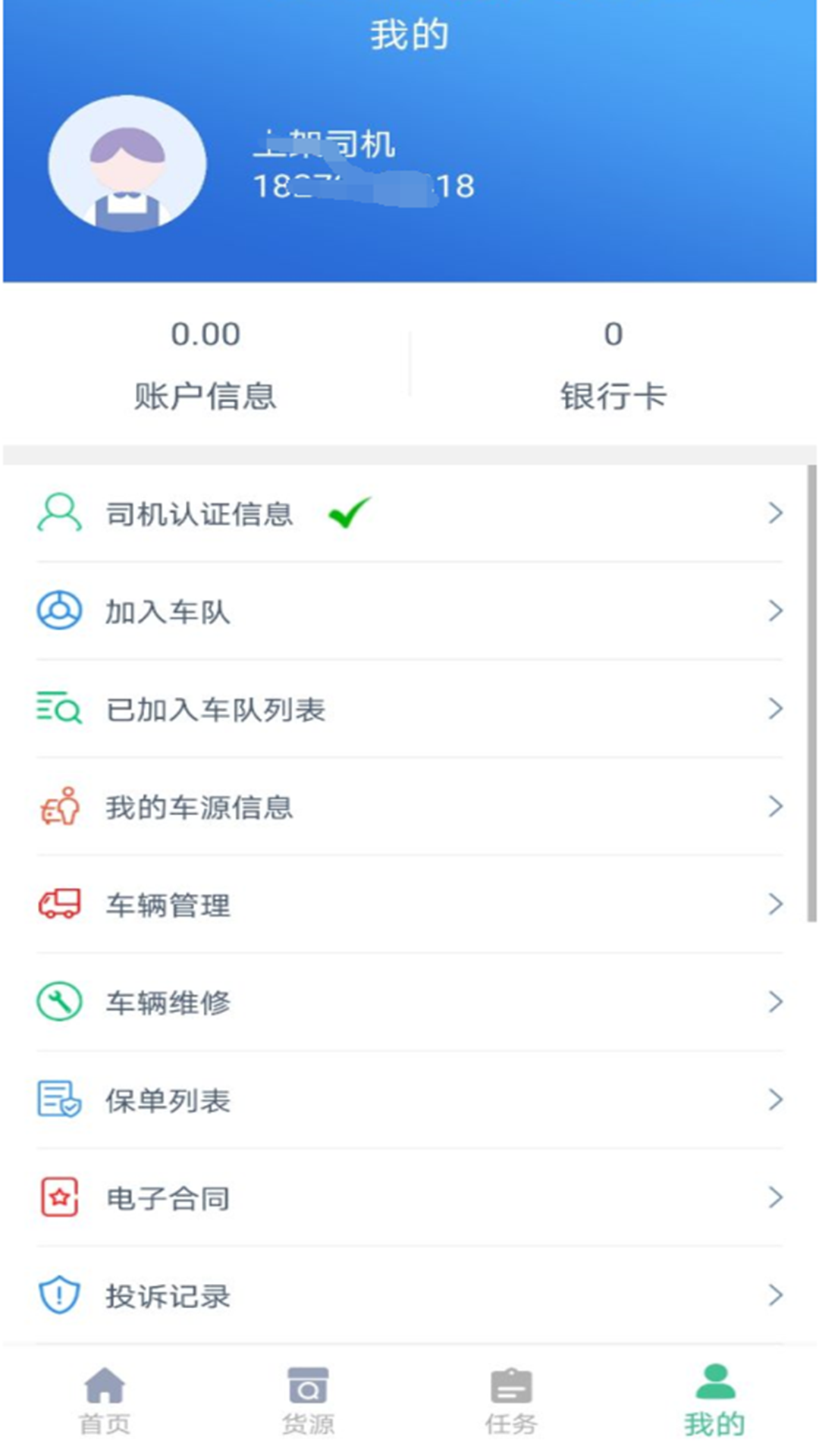This screenshot has height=1456, width=819.
Task: Open 车辆维修 vehicle repair
Action: coord(409,1003)
